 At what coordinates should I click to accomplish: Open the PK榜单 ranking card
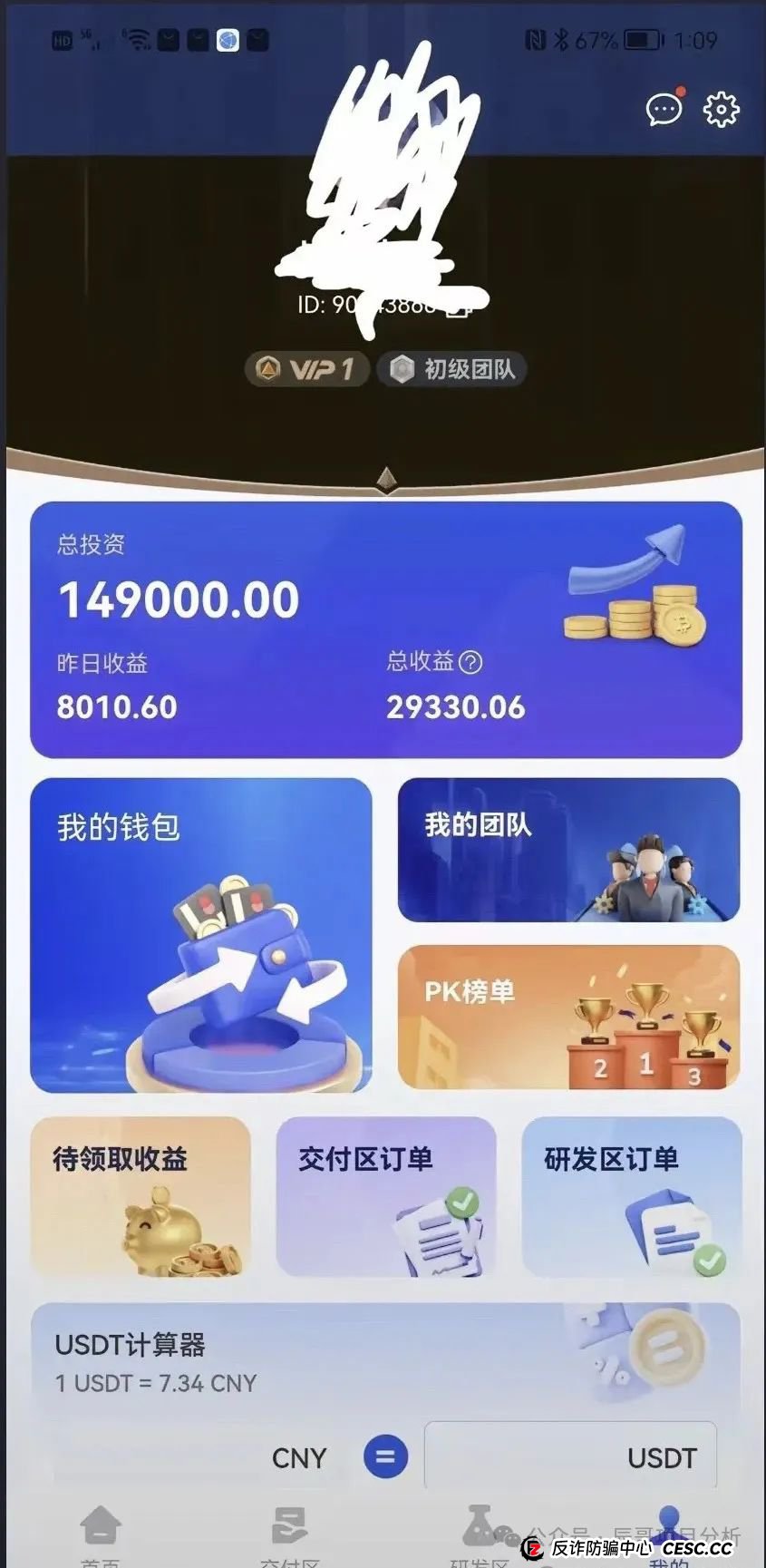tap(567, 1018)
